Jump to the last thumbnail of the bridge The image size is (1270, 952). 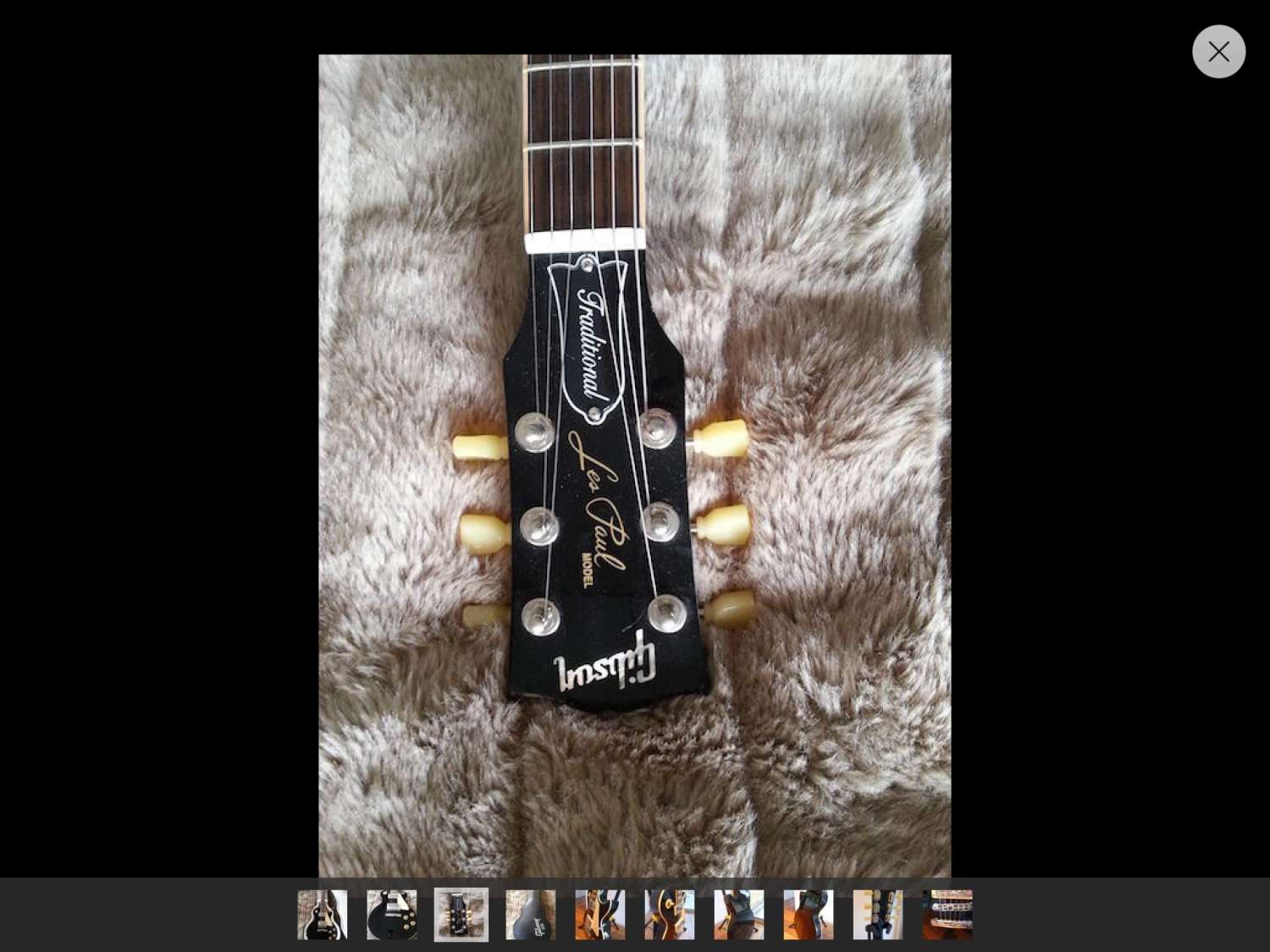[x=947, y=914]
